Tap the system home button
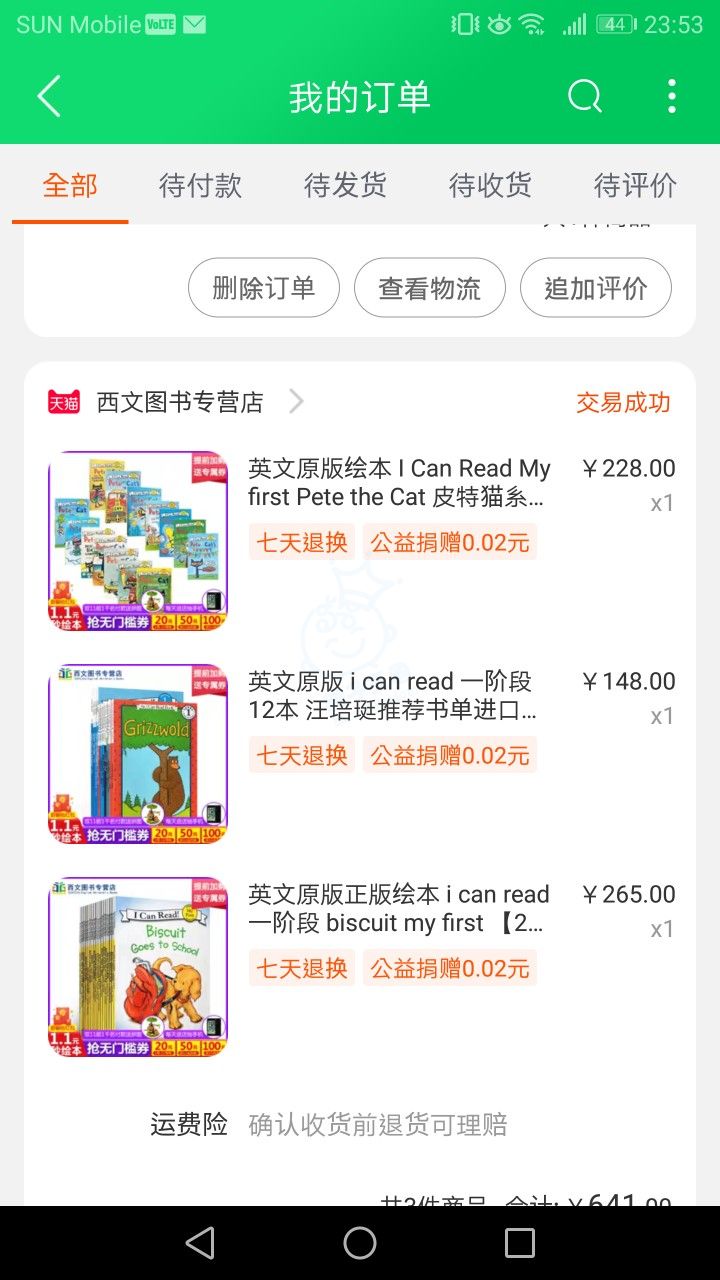Viewport: 720px width, 1280px height. coord(360,1243)
